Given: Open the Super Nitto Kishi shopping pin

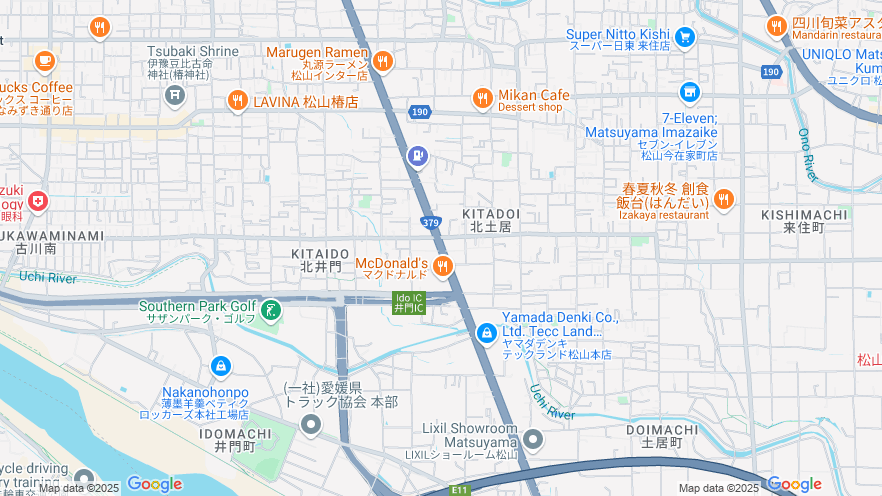Looking at the screenshot, I should click(x=684, y=37).
